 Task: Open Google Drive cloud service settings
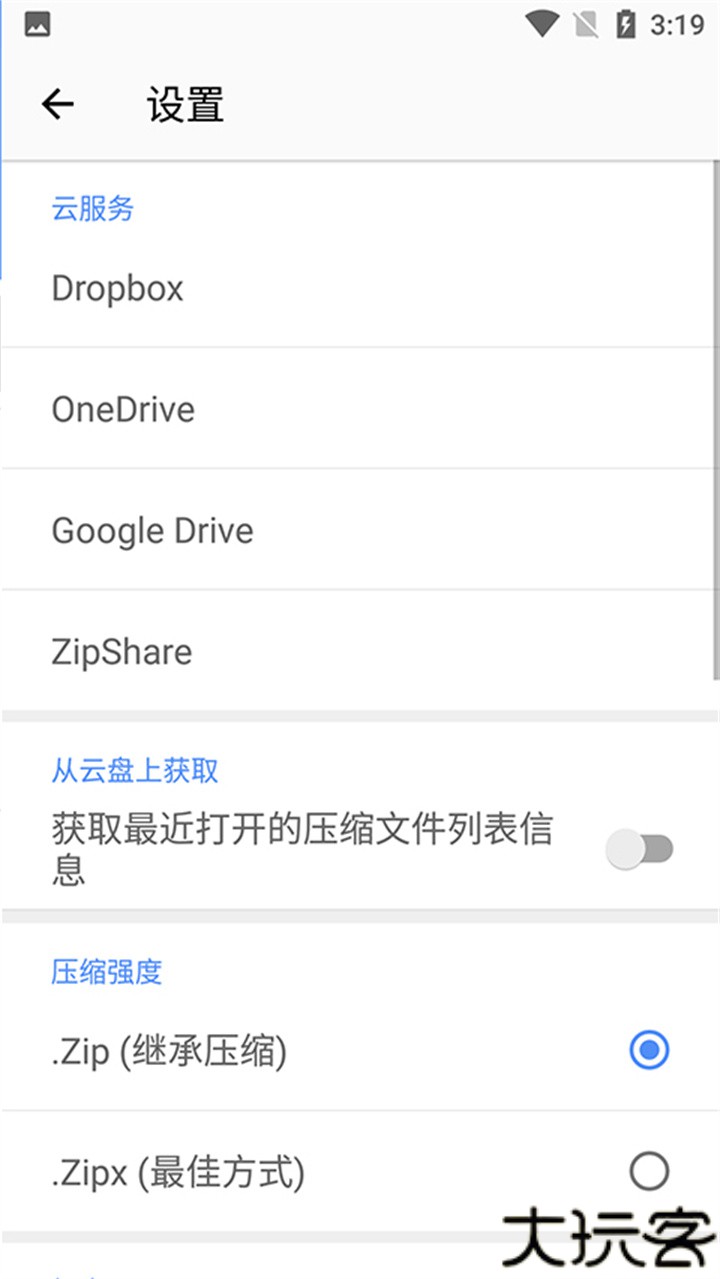[152, 530]
